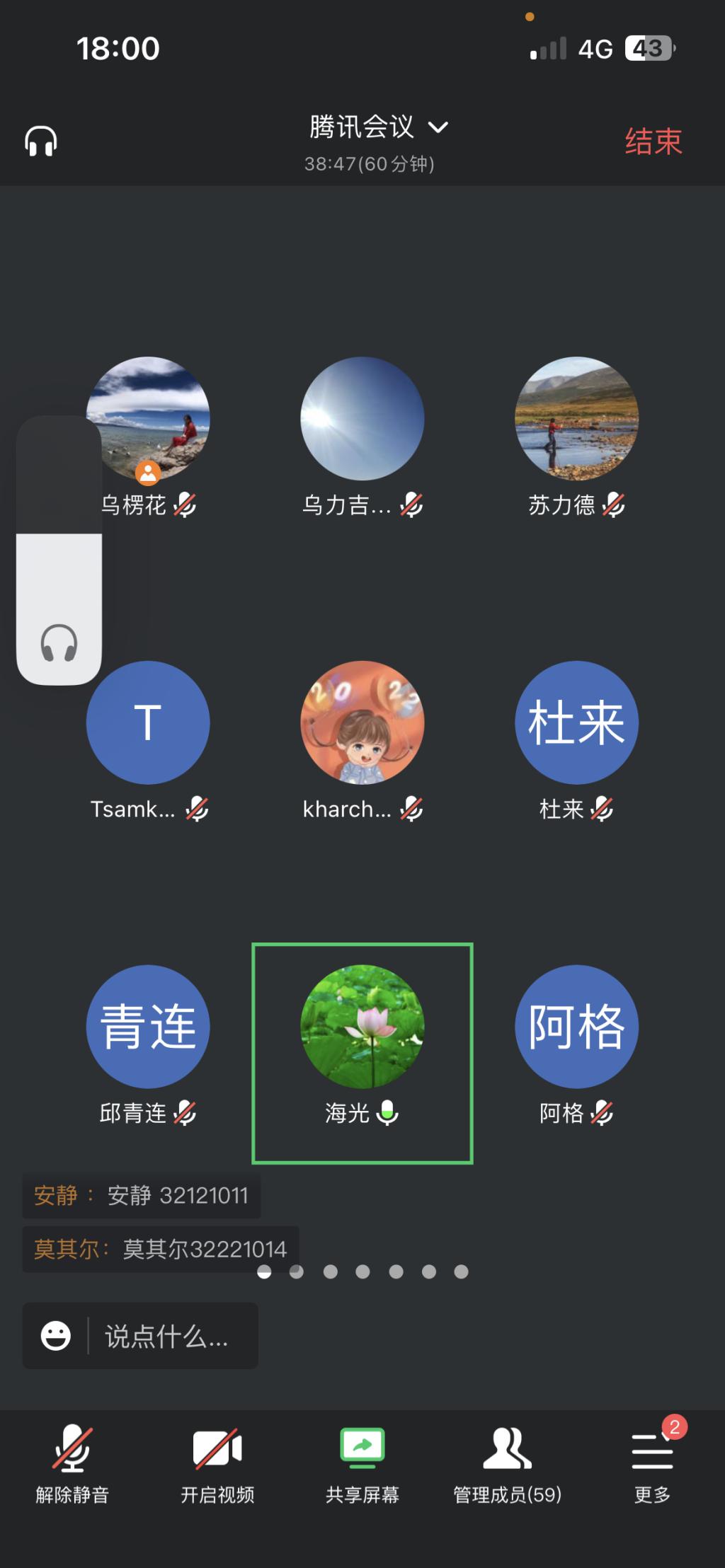Select participant 邱青连

[148, 1026]
